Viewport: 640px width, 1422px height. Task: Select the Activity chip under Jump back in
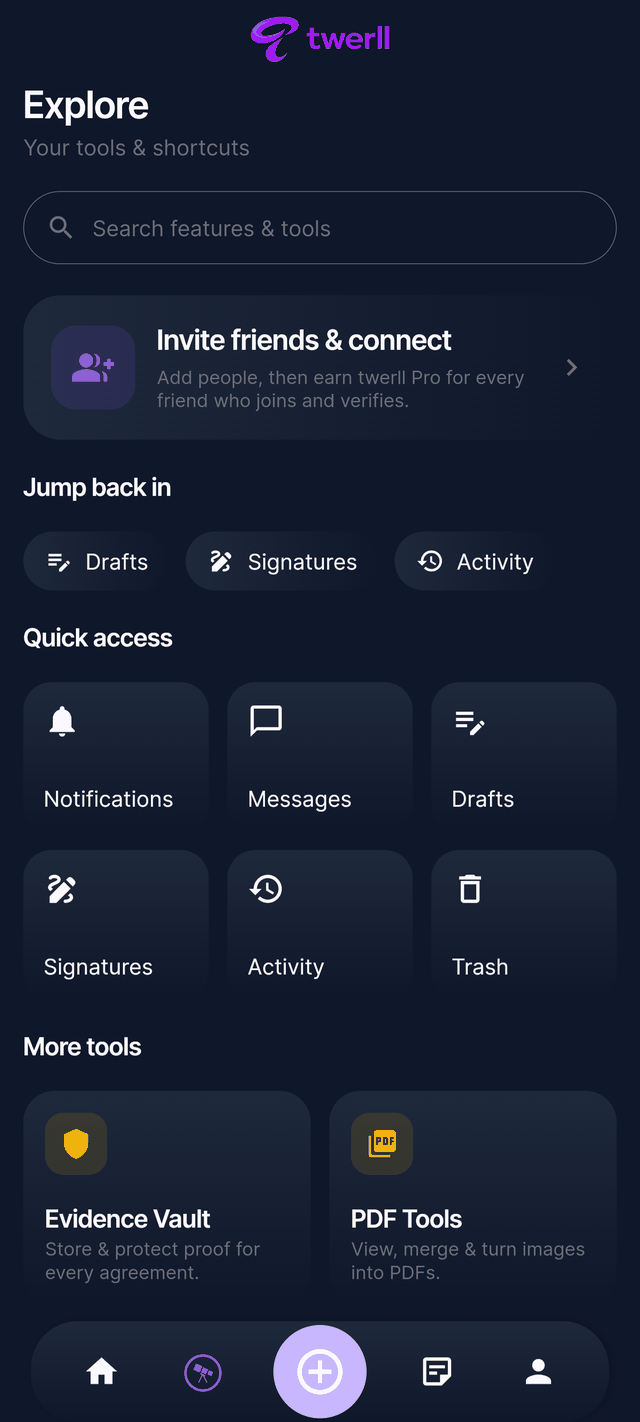pyautogui.click(x=475, y=562)
